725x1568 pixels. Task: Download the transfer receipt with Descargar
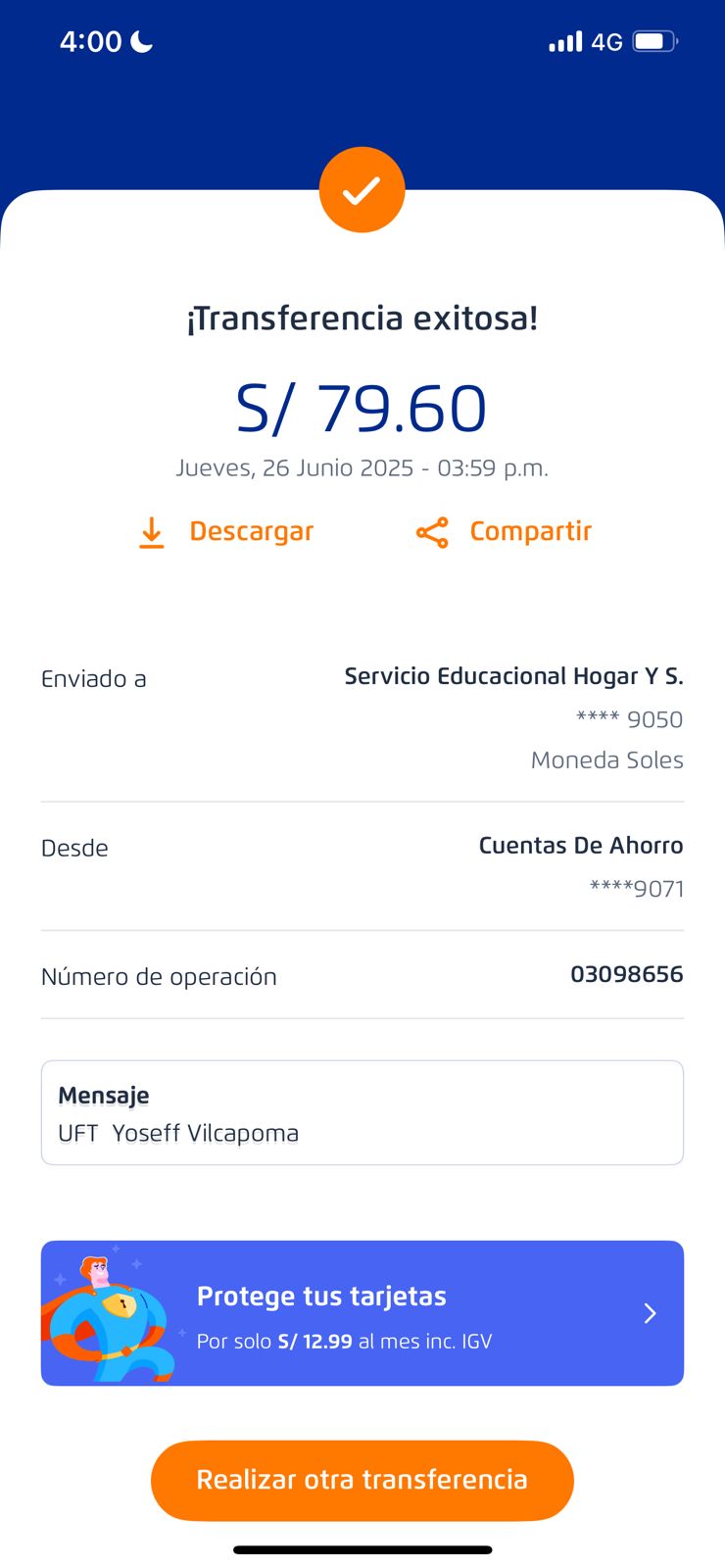pyautogui.click(x=226, y=531)
